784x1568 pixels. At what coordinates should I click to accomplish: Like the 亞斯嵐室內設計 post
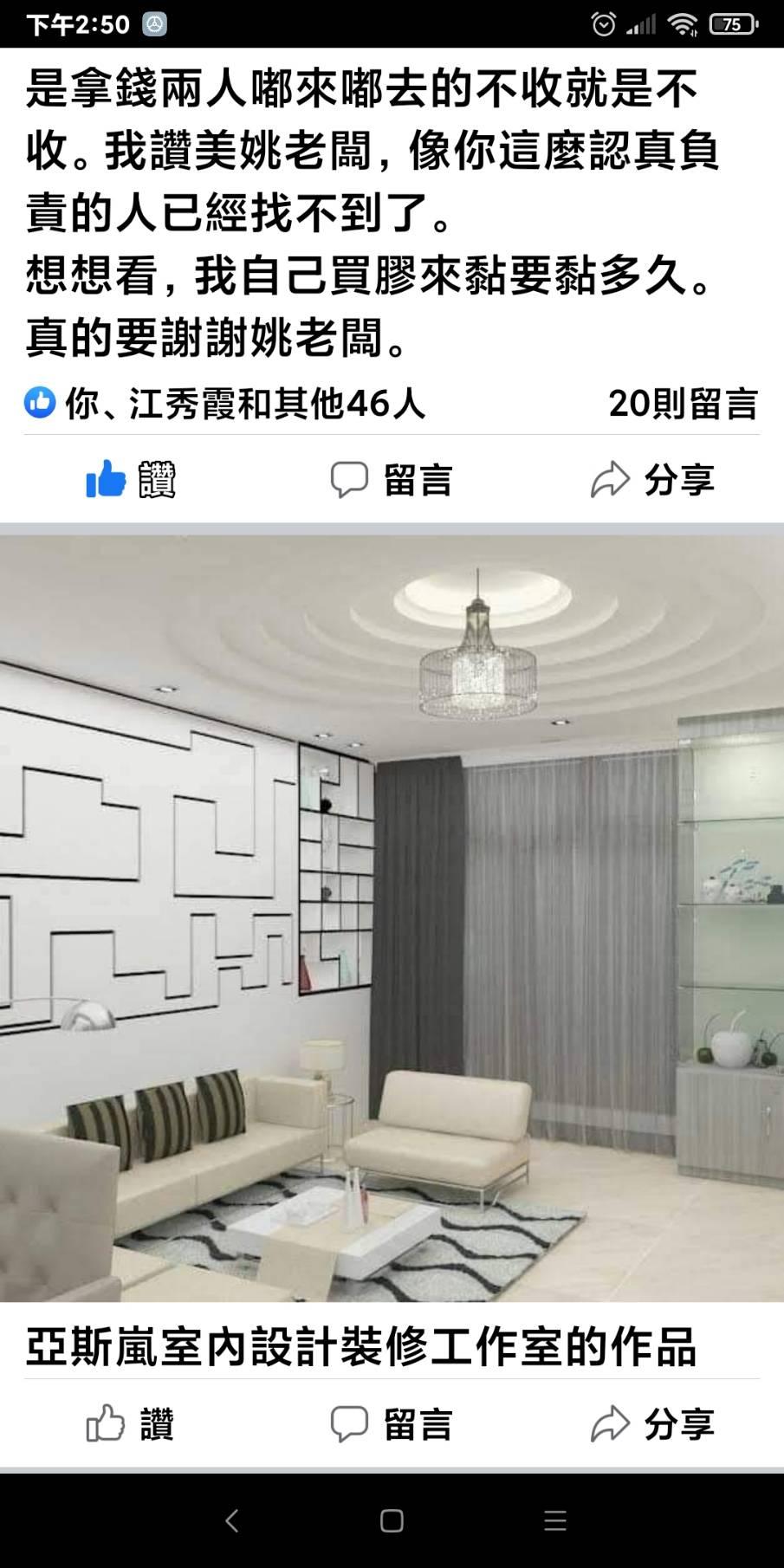click(x=131, y=1424)
